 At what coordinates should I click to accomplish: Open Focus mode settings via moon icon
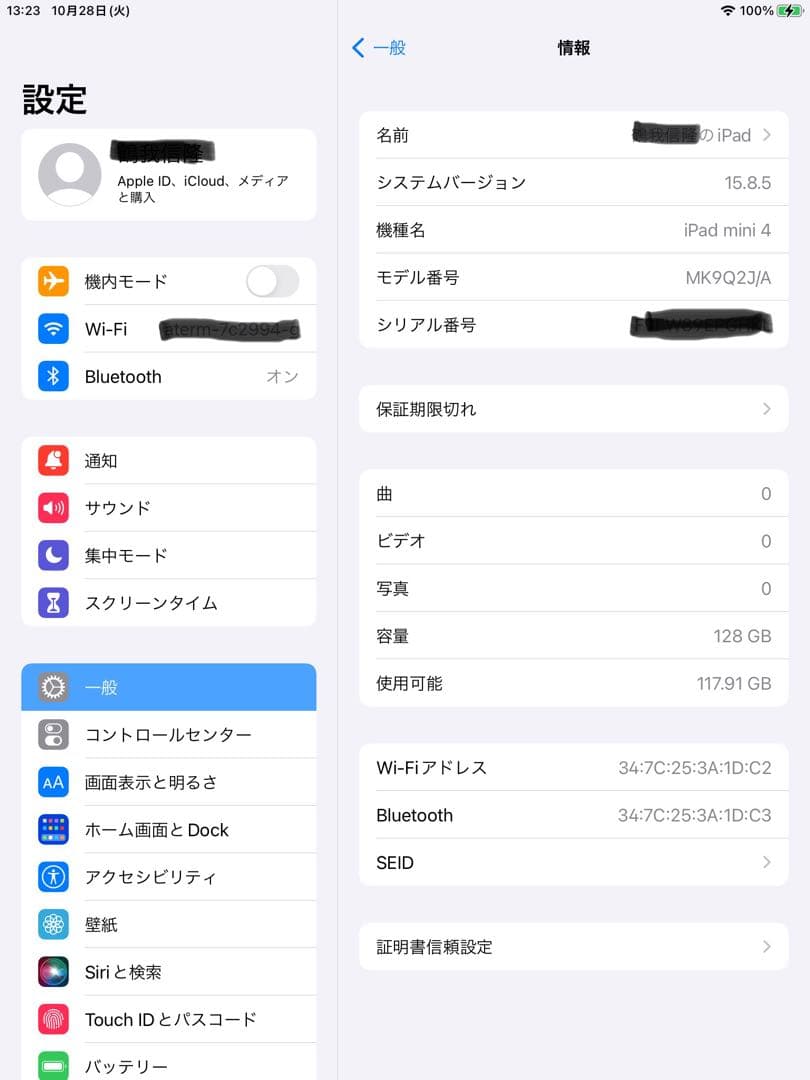tap(53, 555)
